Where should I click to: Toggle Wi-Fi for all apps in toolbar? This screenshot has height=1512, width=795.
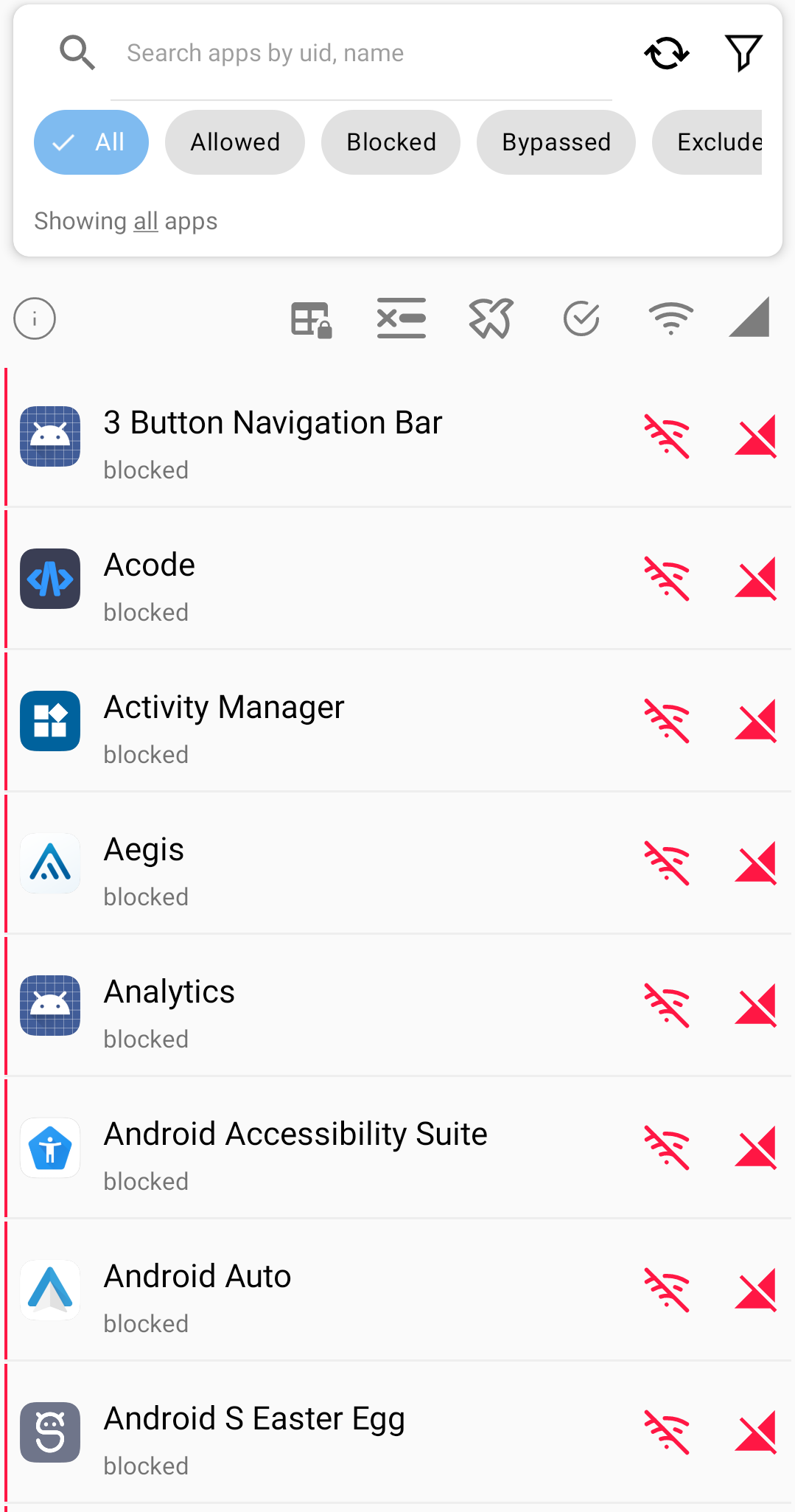pyautogui.click(x=670, y=318)
